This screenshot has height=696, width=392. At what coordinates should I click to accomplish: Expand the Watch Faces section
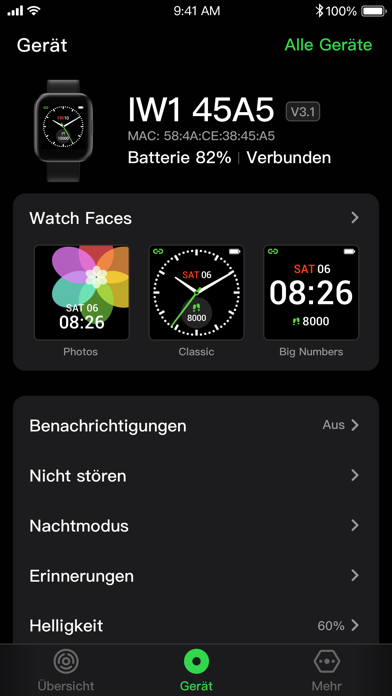coord(196,218)
